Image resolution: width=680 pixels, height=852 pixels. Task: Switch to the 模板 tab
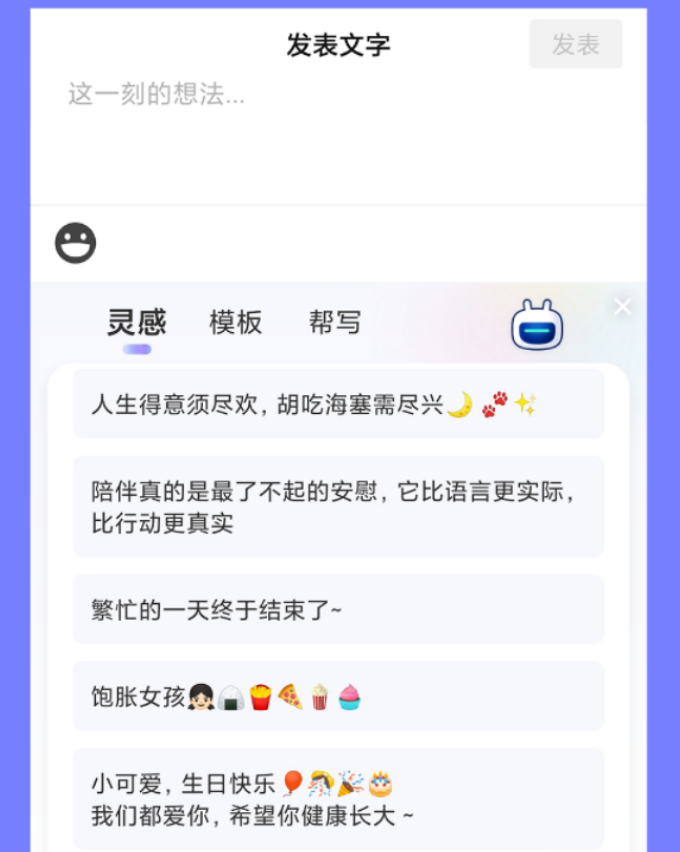click(x=236, y=323)
